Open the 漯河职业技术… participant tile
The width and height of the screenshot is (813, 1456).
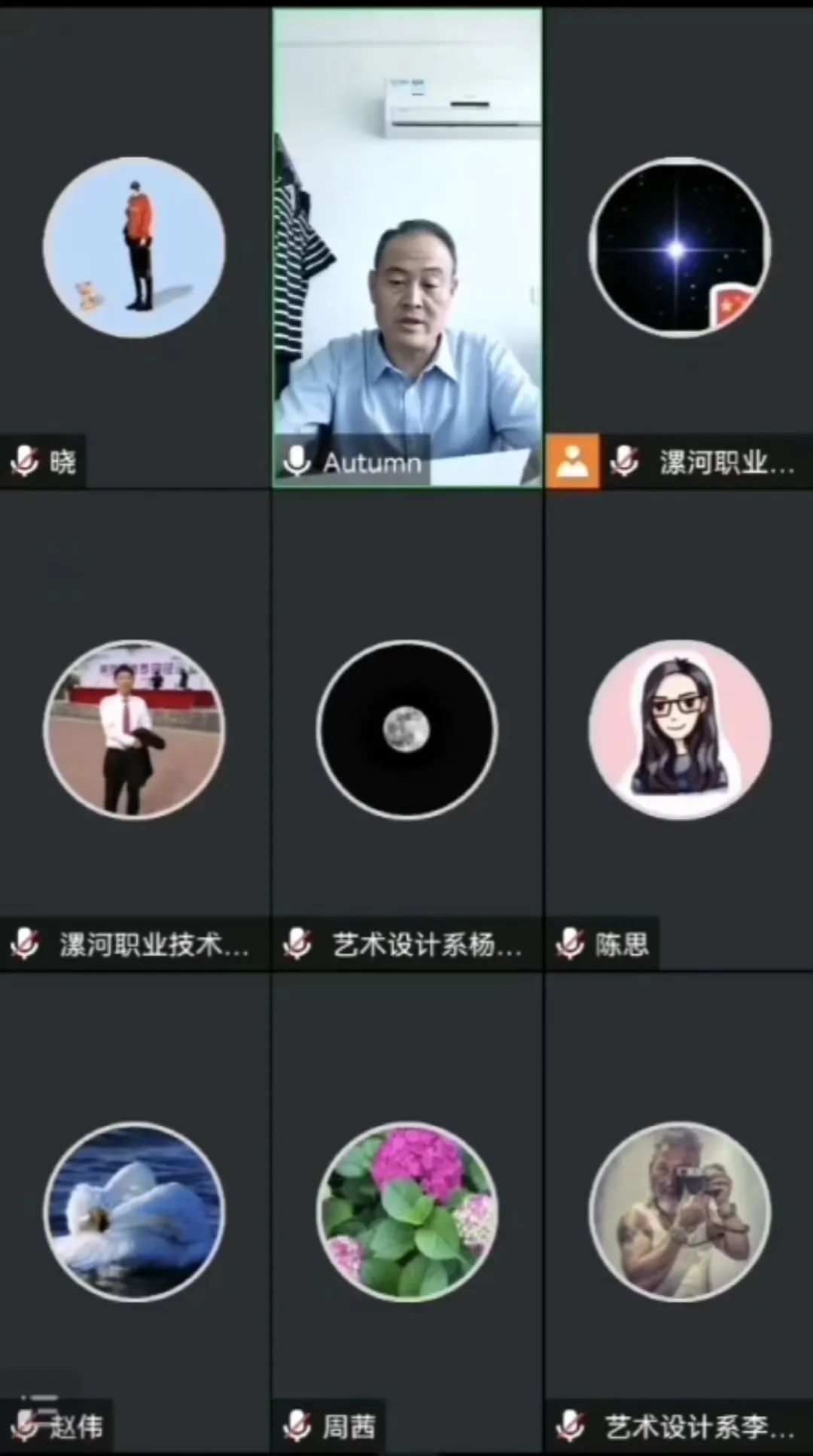tap(134, 729)
